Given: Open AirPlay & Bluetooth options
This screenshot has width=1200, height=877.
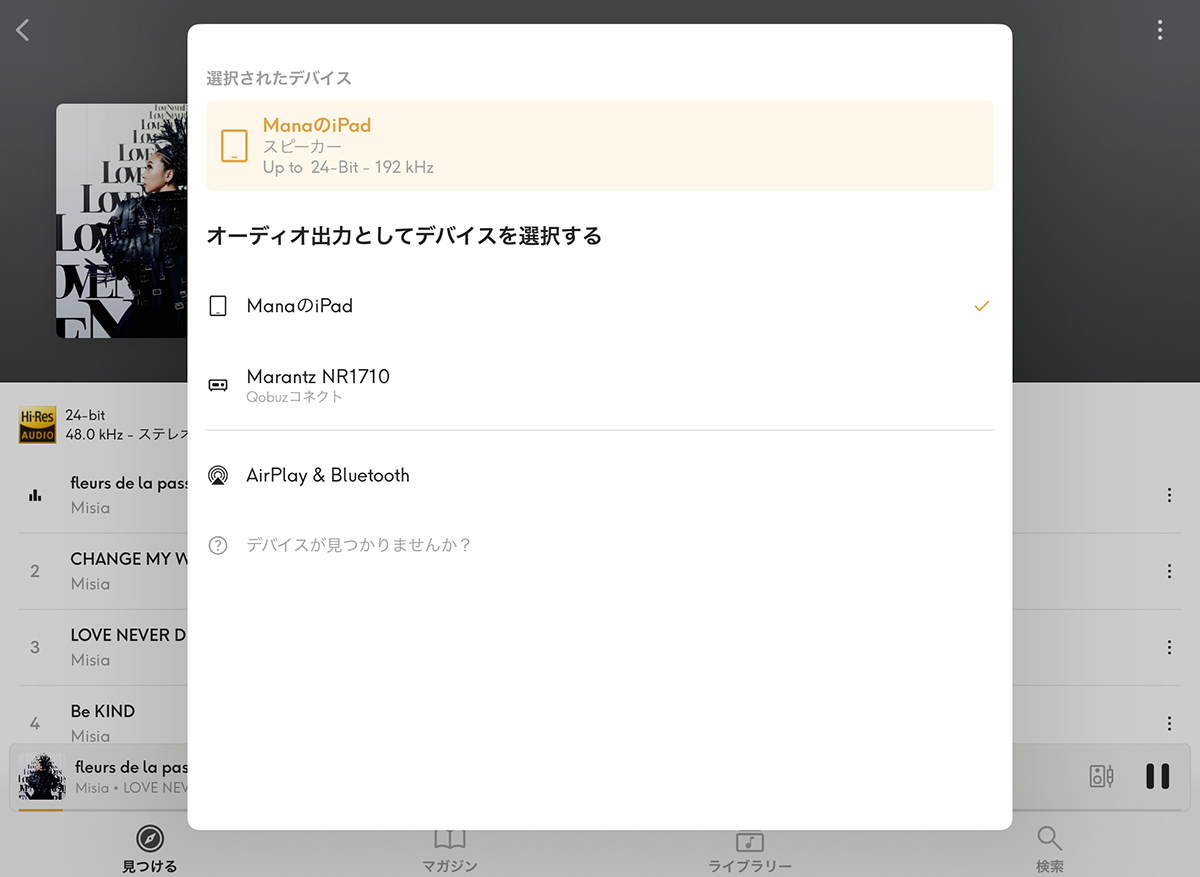Looking at the screenshot, I should (328, 475).
